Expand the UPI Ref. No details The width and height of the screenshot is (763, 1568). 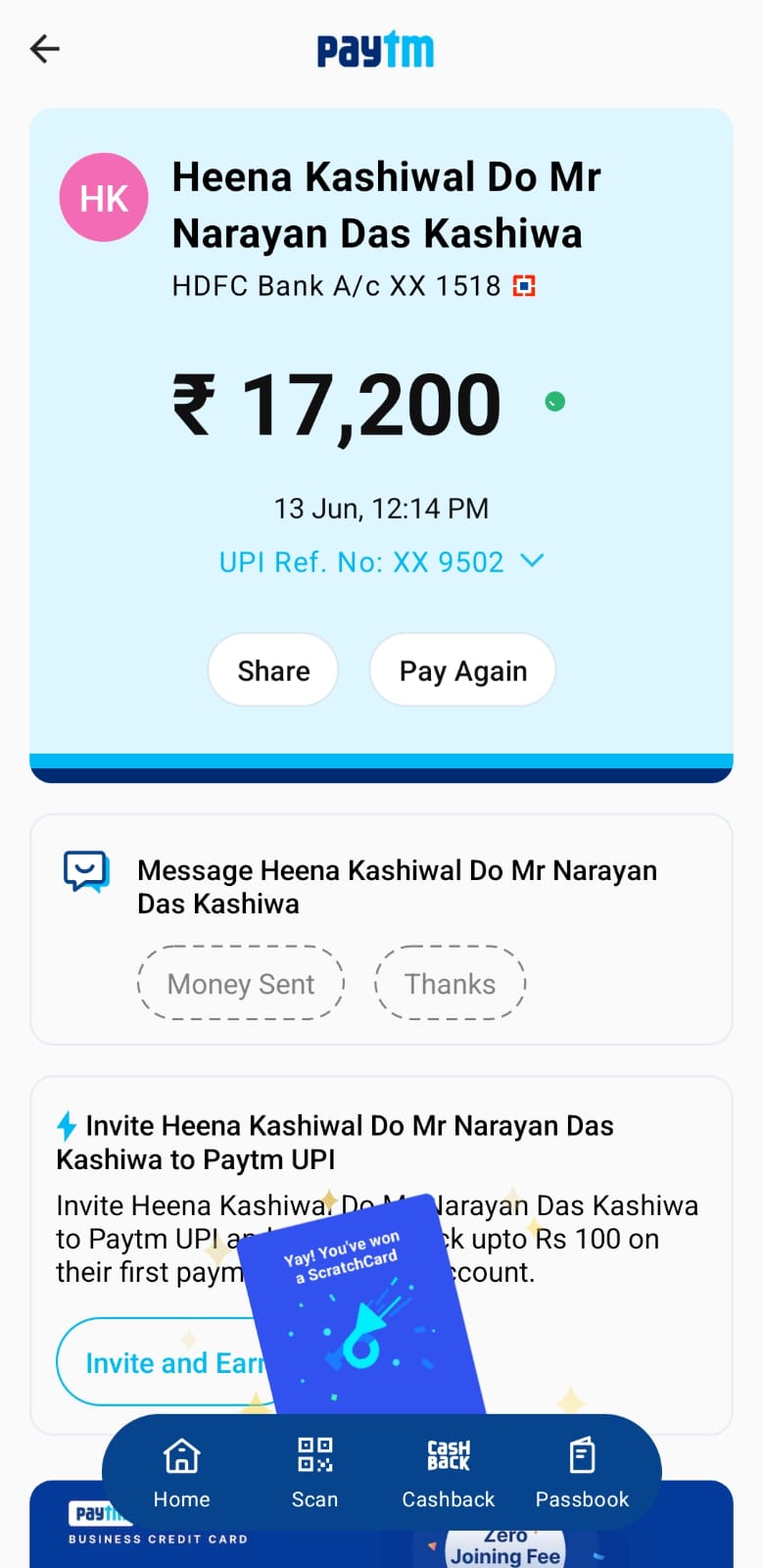(x=532, y=561)
